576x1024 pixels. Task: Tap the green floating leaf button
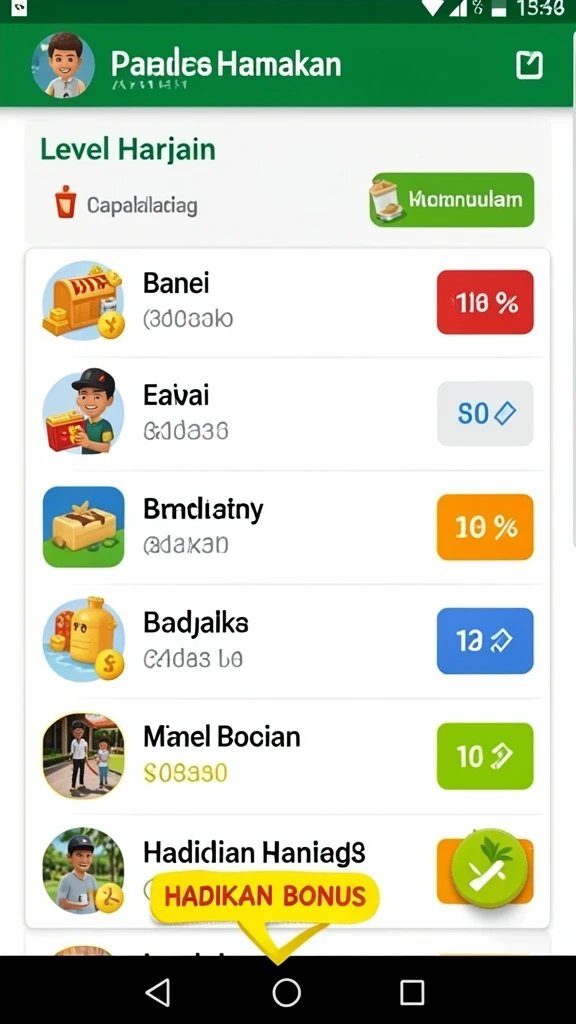[490, 869]
